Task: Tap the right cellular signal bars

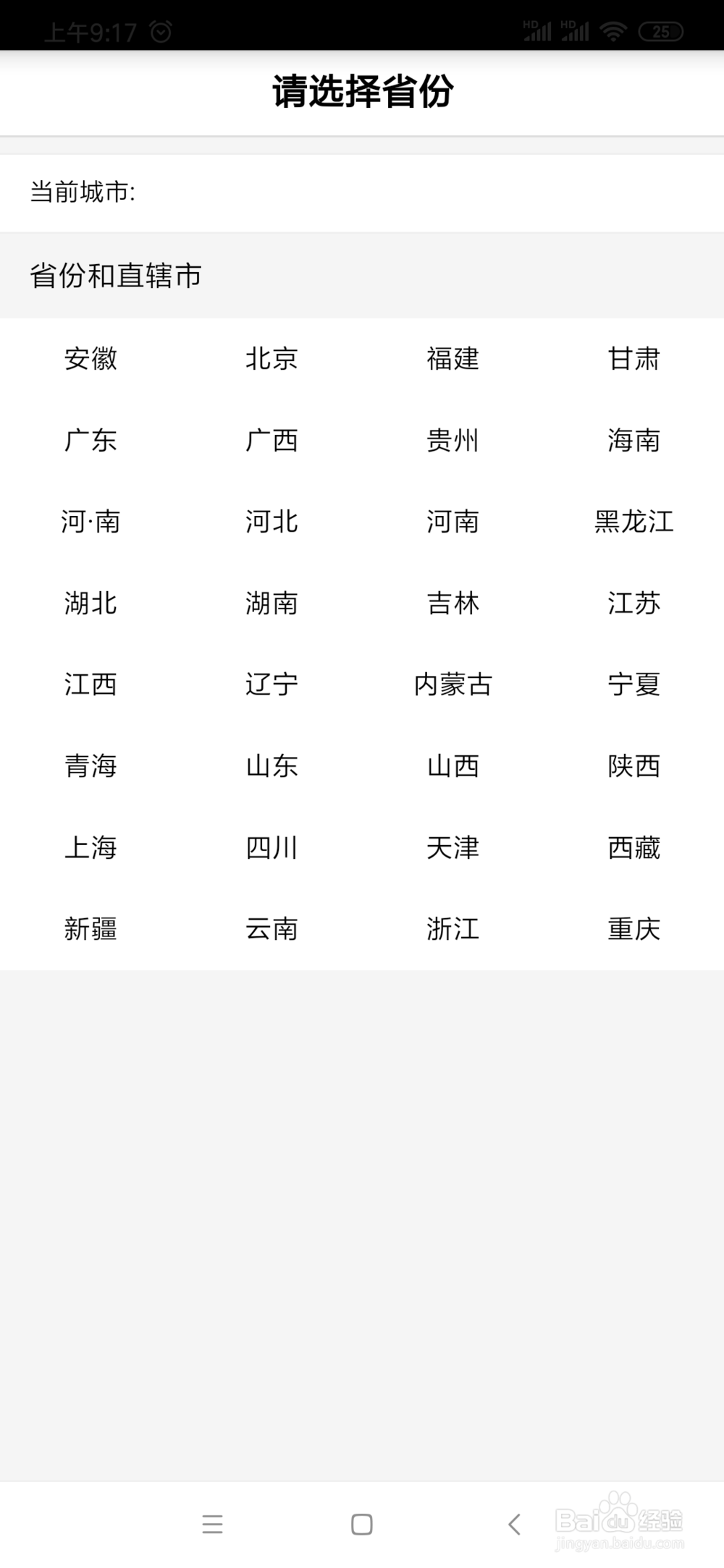Action: (576, 32)
